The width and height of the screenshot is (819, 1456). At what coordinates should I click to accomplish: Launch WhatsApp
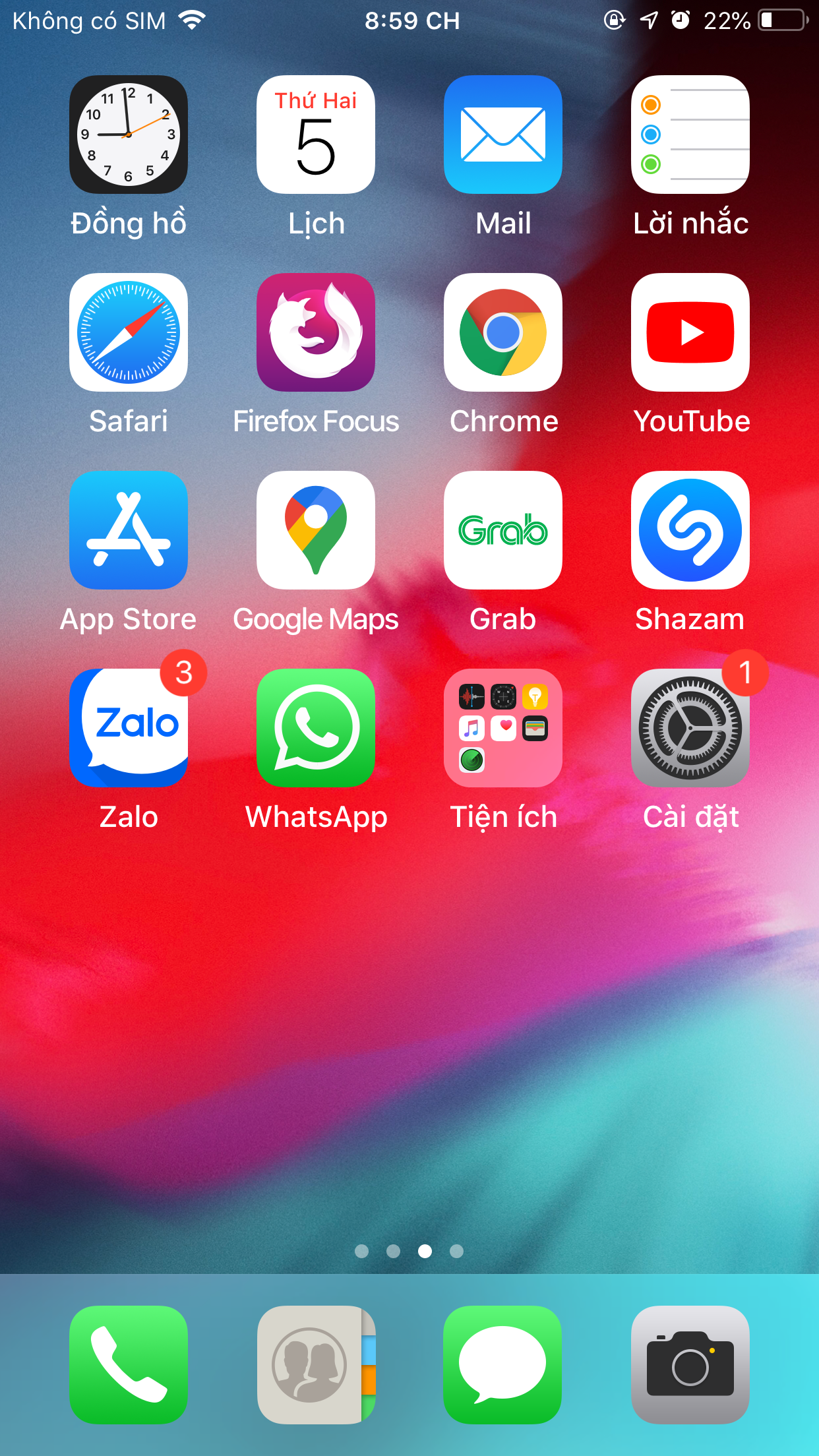point(316,728)
